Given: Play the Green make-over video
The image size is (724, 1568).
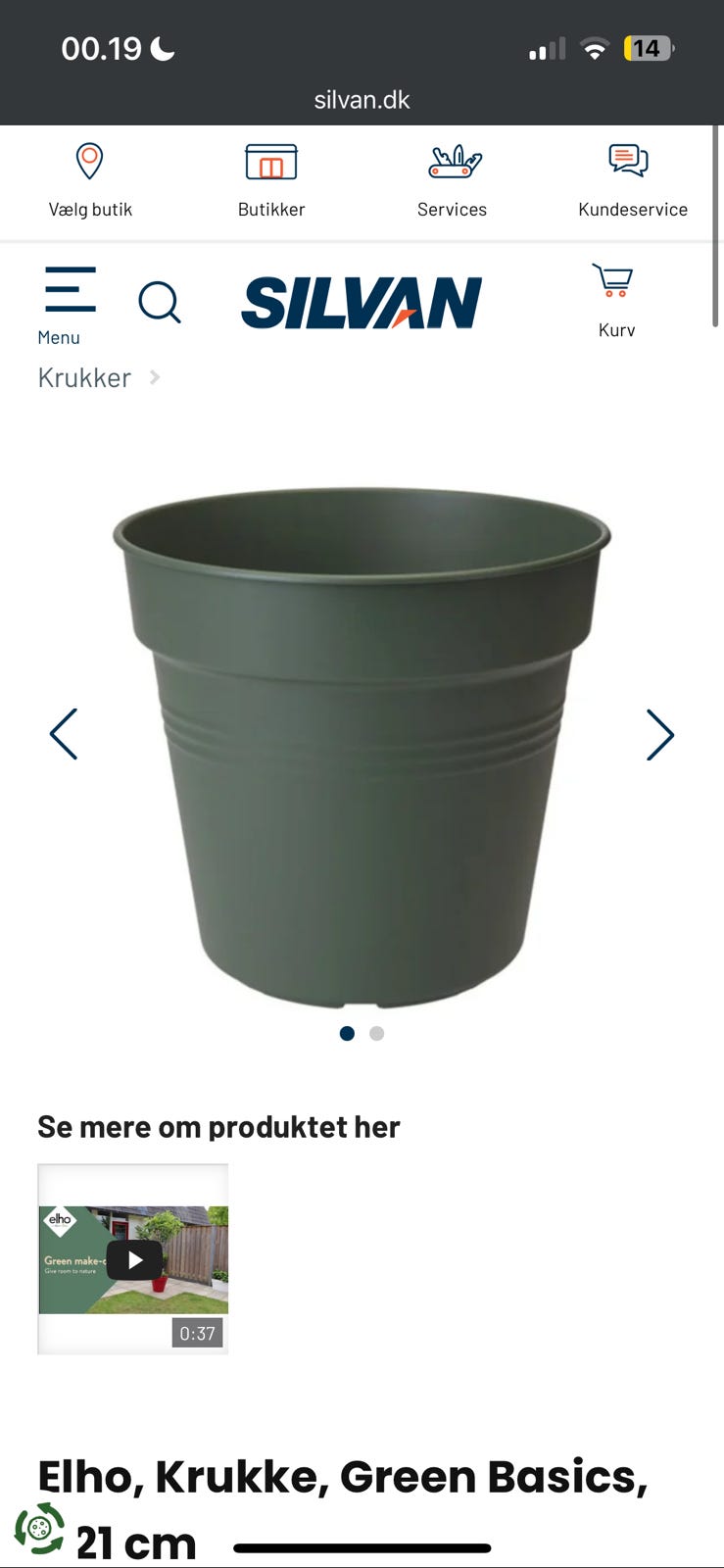Looking at the screenshot, I should 132,1260.
